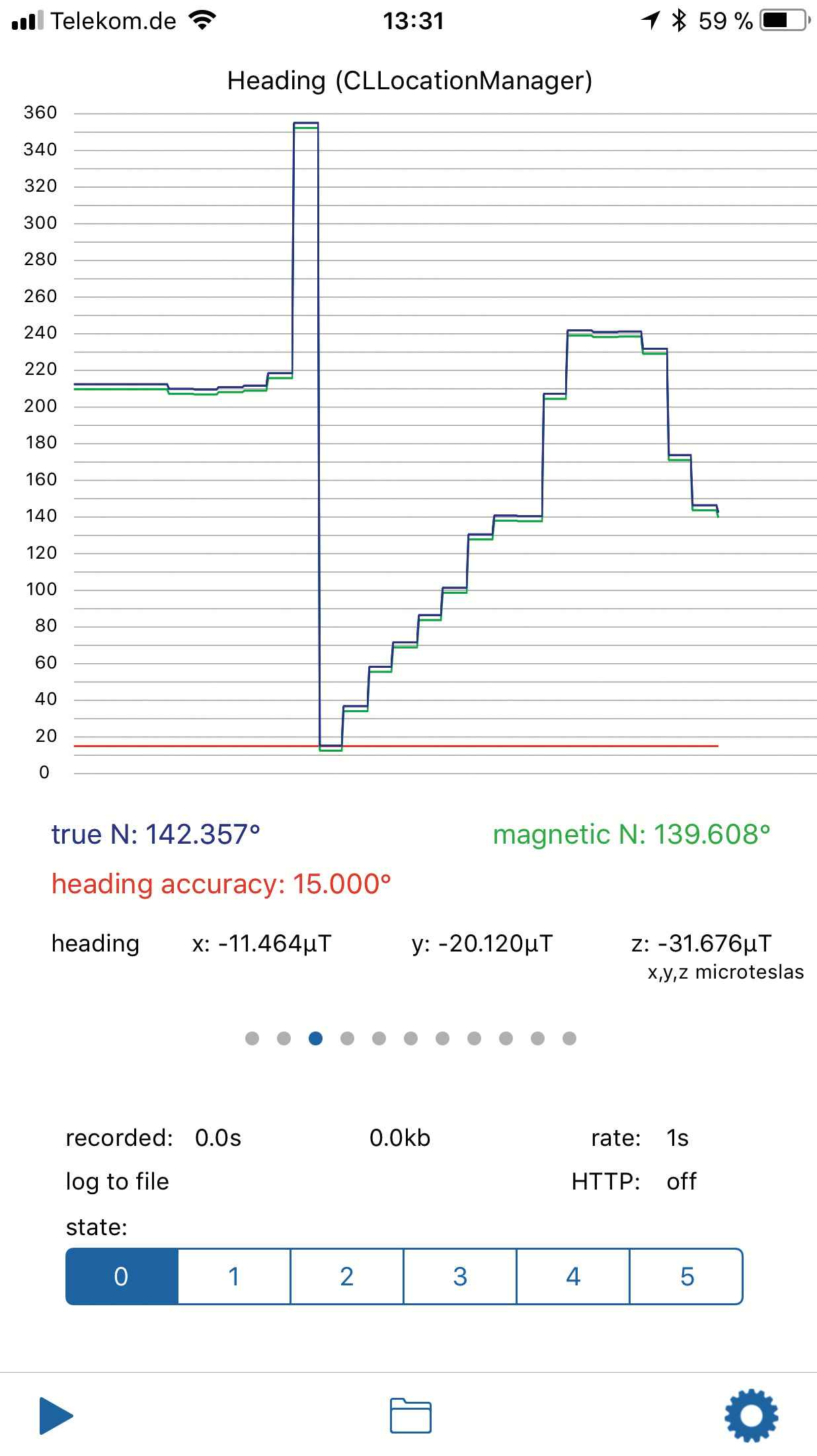The image size is (817, 1456).
Task: Change state to 5
Action: tap(687, 1276)
